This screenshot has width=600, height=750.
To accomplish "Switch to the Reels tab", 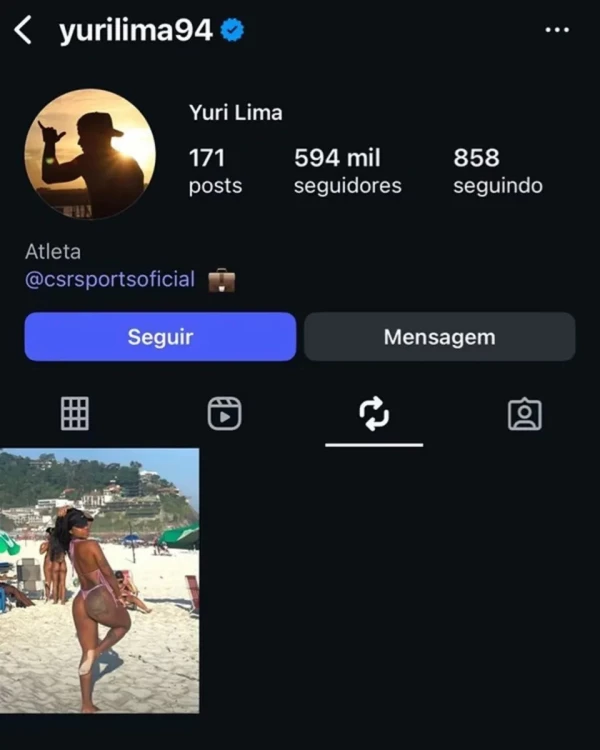I will click(224, 413).
